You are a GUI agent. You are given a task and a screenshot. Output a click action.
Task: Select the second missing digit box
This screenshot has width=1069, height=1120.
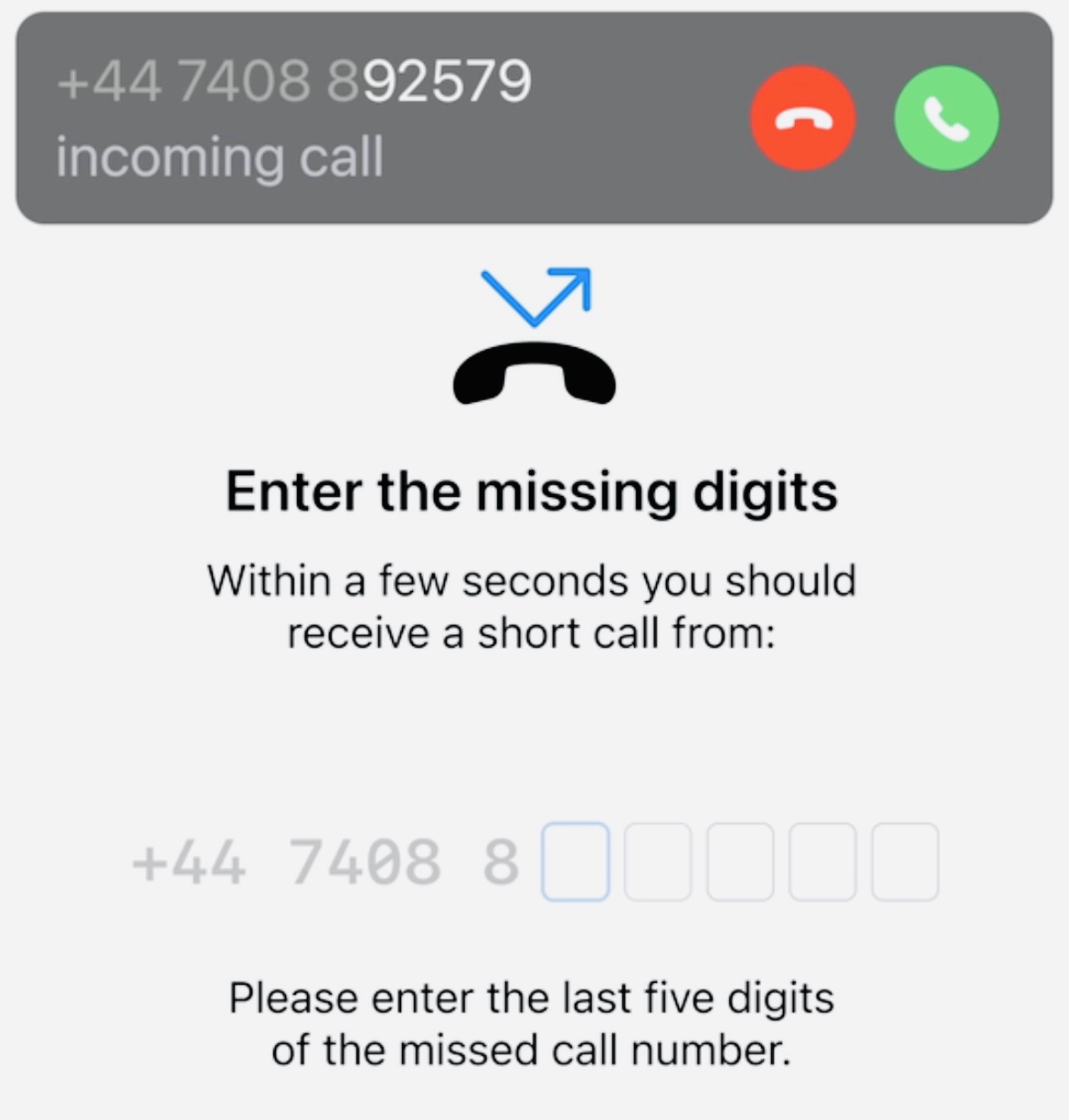658,861
